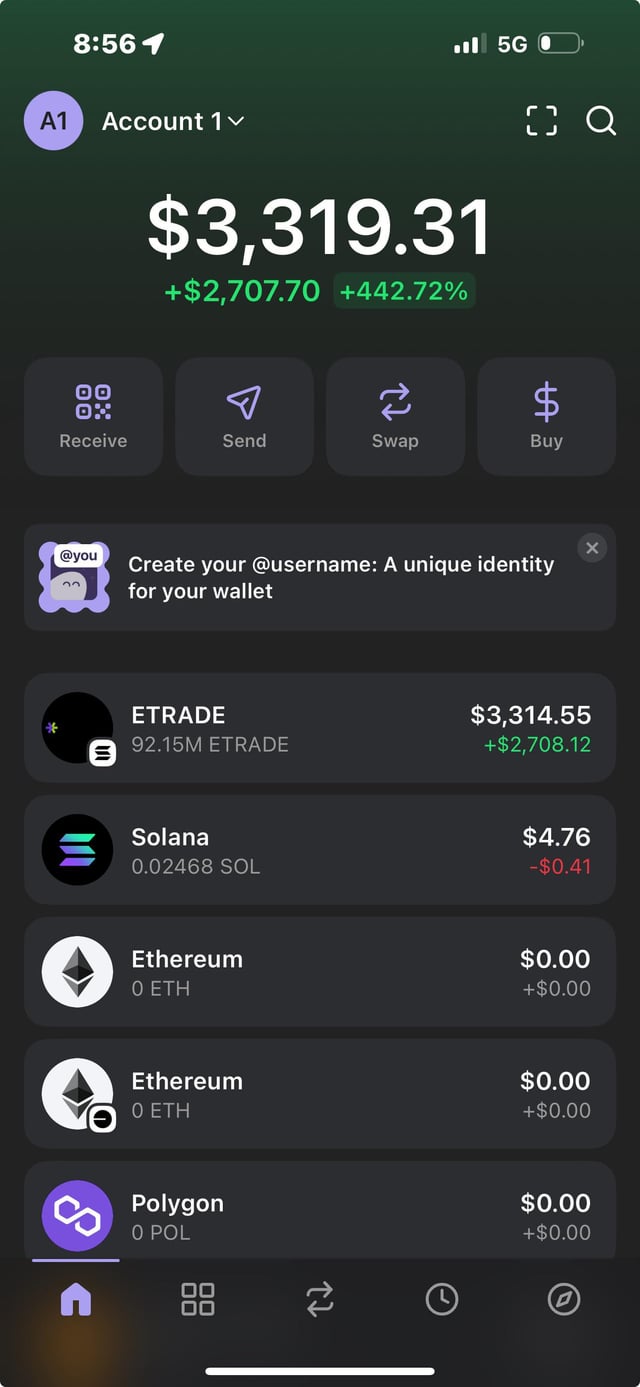Open the QR scan icon
The width and height of the screenshot is (640, 1387).
coord(541,121)
